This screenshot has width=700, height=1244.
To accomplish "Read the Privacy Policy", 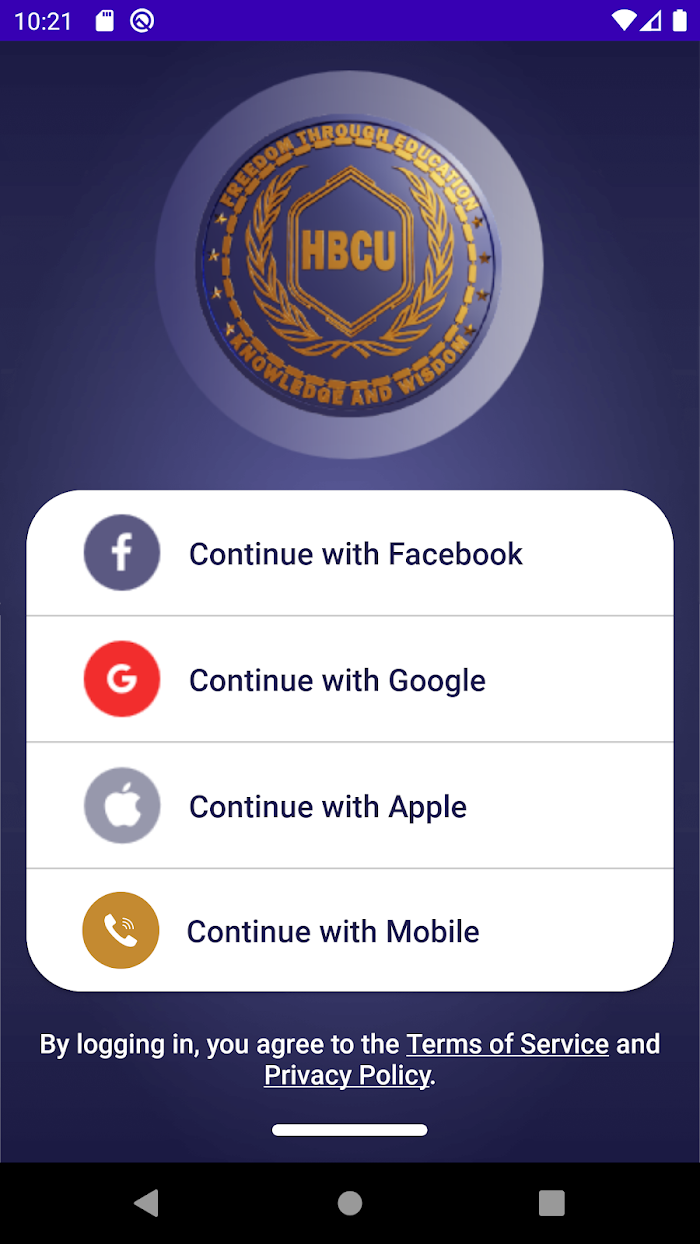I will click(347, 1076).
